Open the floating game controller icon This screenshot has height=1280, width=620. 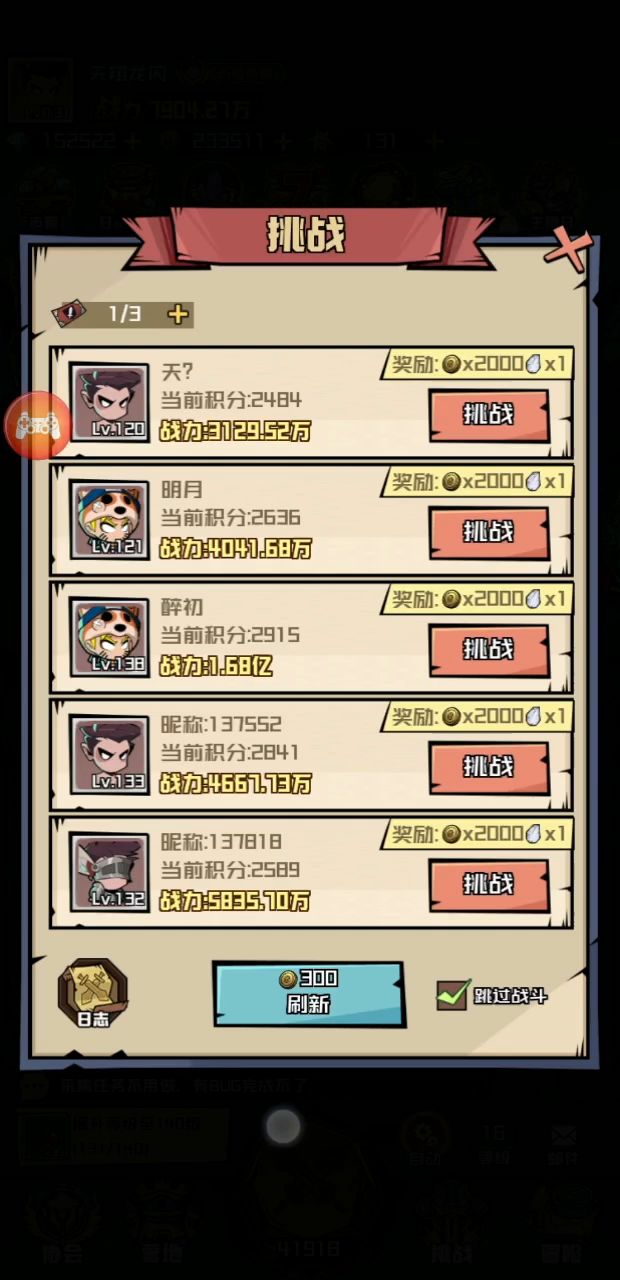point(38,426)
